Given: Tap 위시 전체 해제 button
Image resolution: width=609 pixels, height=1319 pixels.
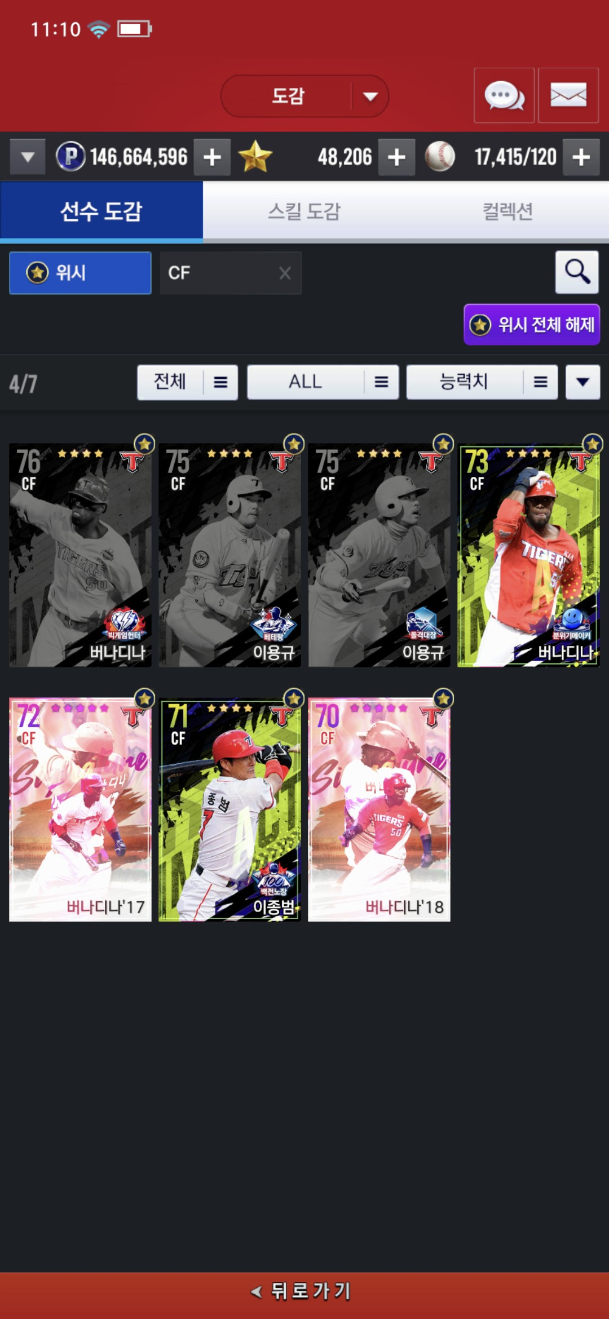Looking at the screenshot, I should [x=532, y=324].
